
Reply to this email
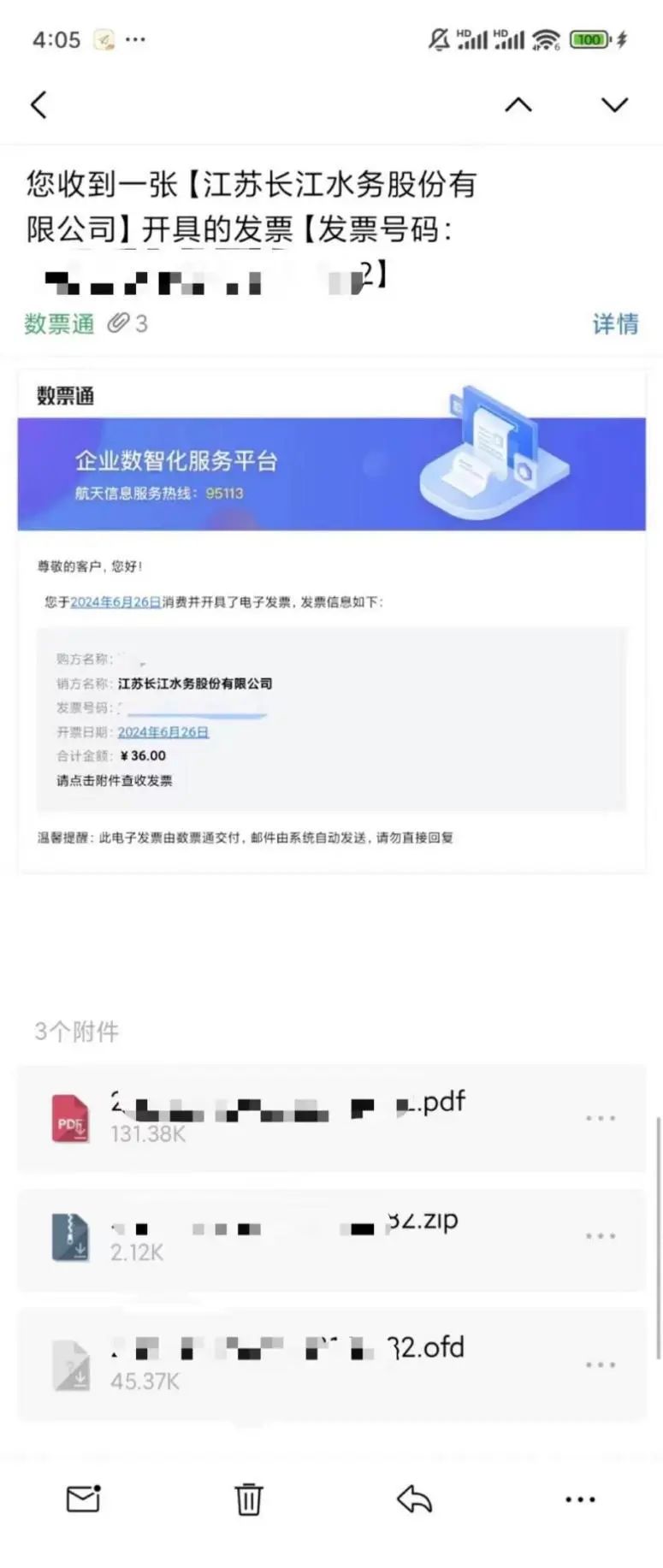coord(415,1499)
